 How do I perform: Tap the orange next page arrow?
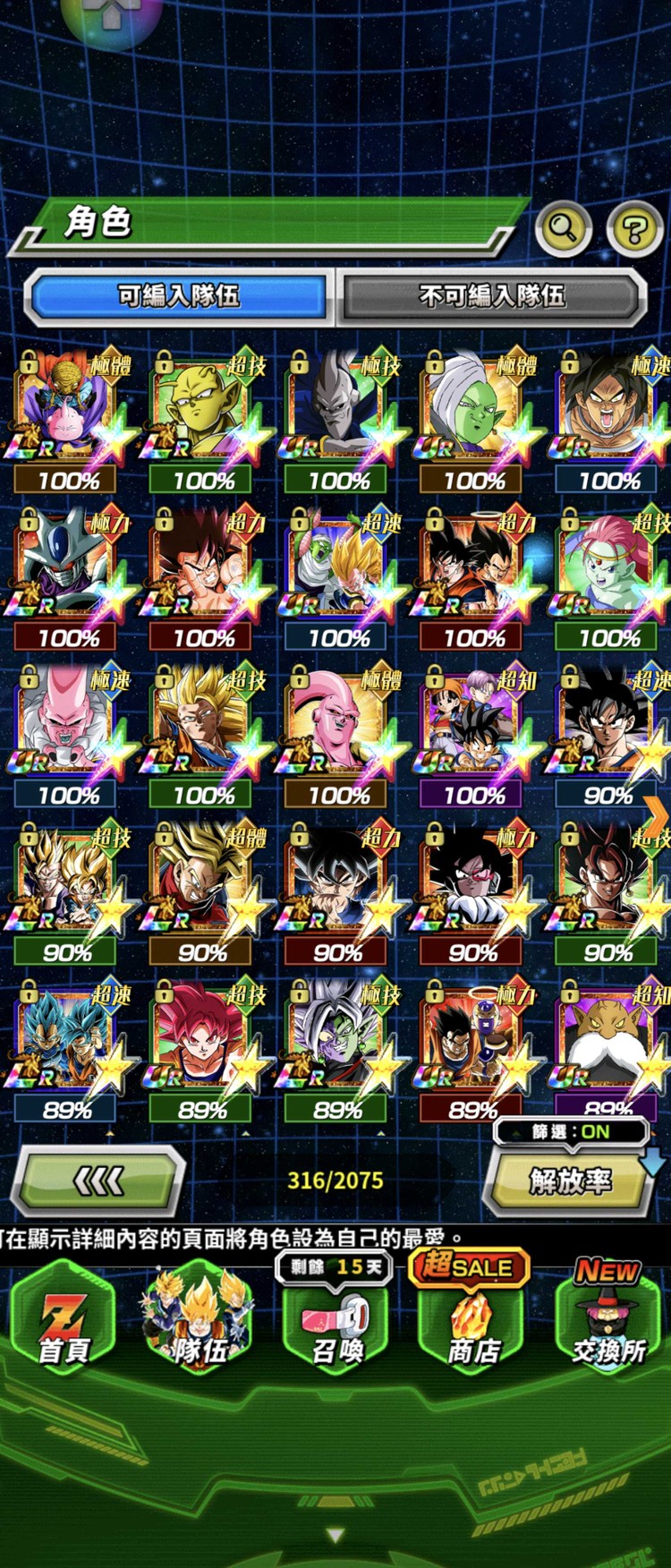658,816
